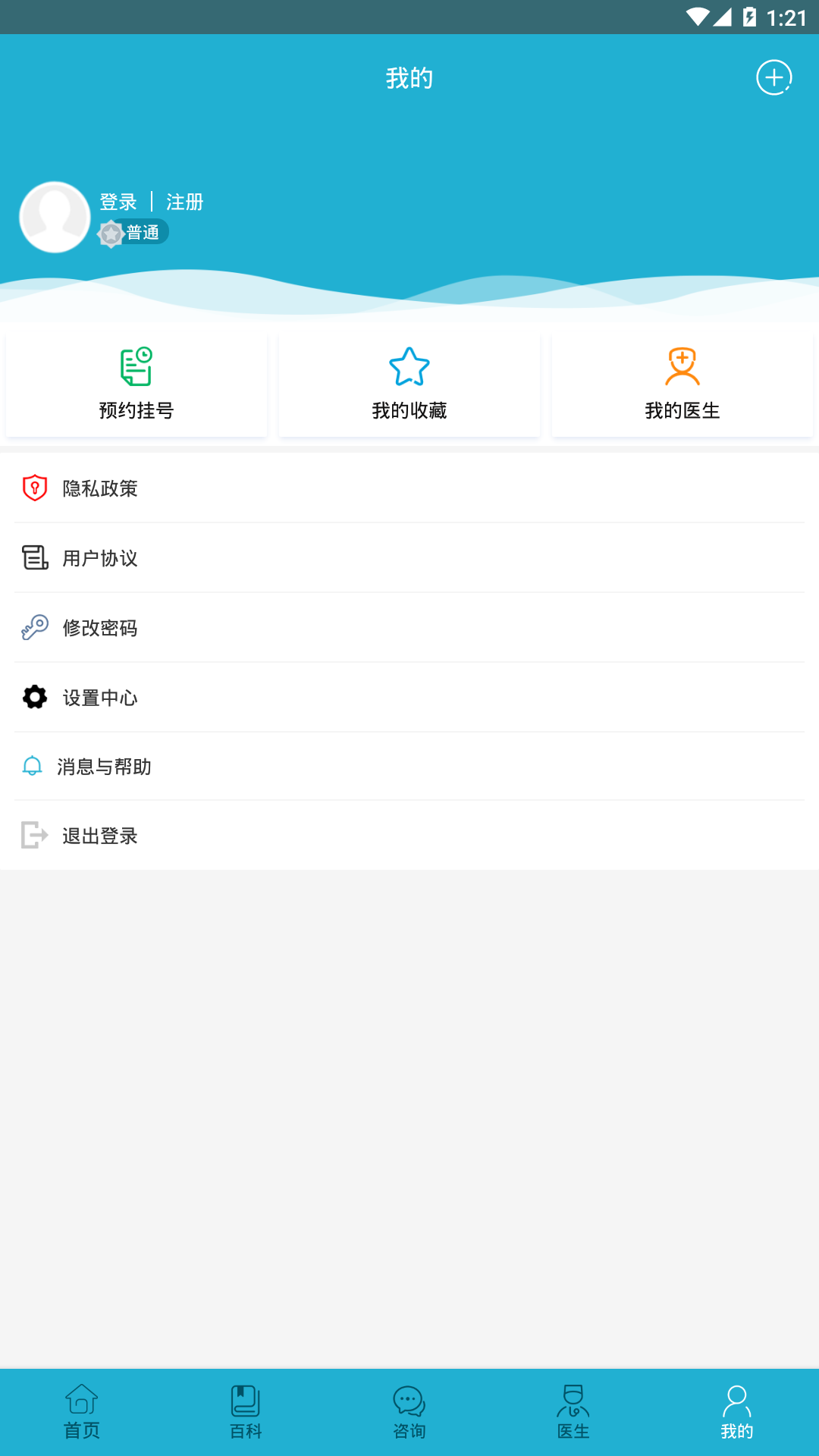Click the 消息与帮助 bell icon
Viewport: 819px width, 1456px height.
[x=33, y=767]
